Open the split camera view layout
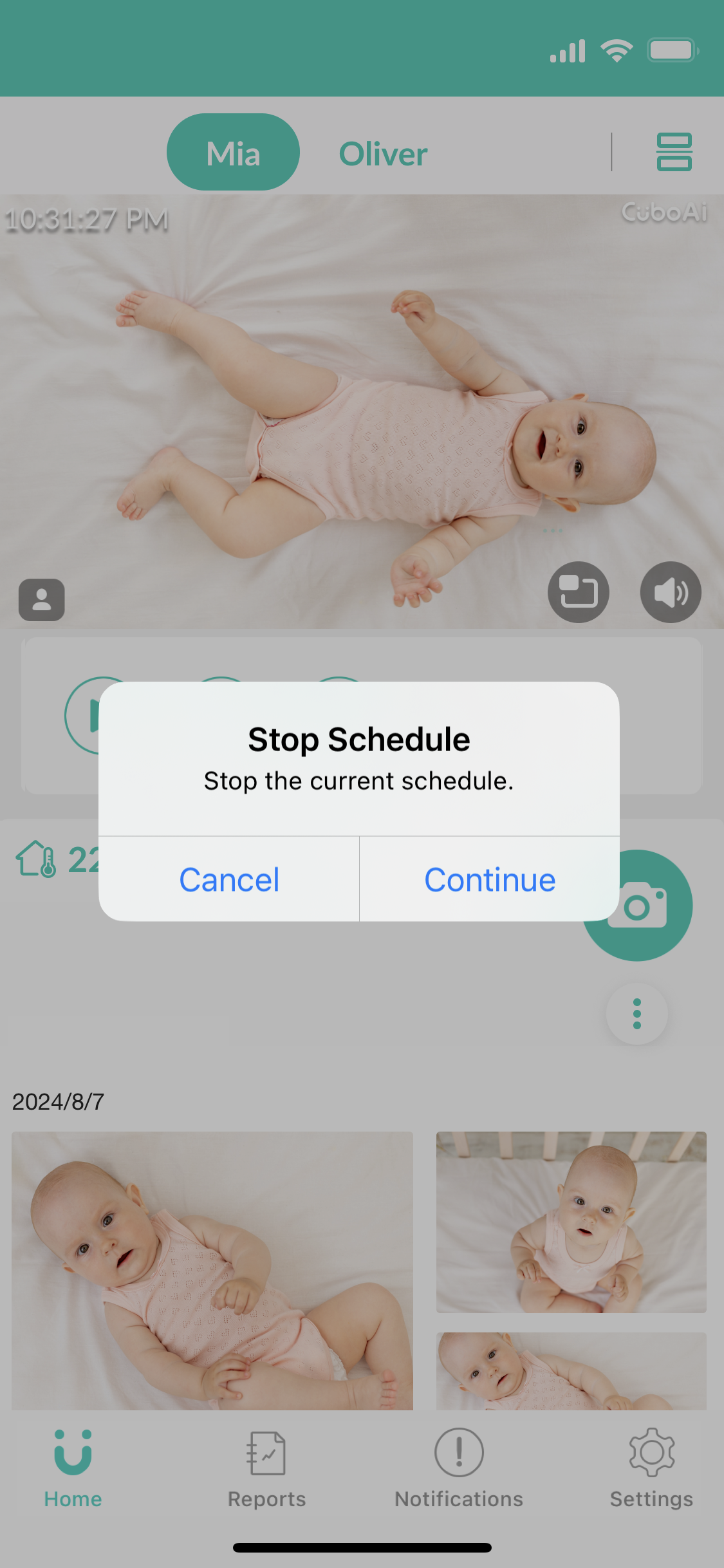This screenshot has height=1568, width=724. pyautogui.click(x=673, y=152)
